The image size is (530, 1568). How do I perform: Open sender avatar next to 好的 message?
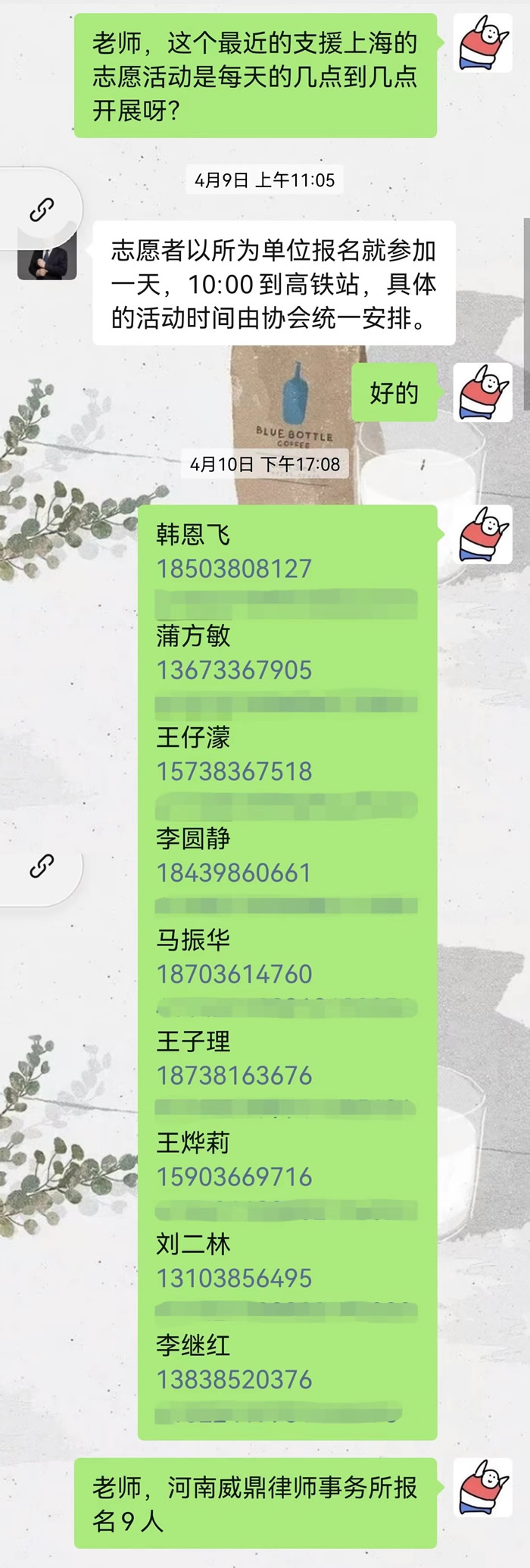(483, 392)
